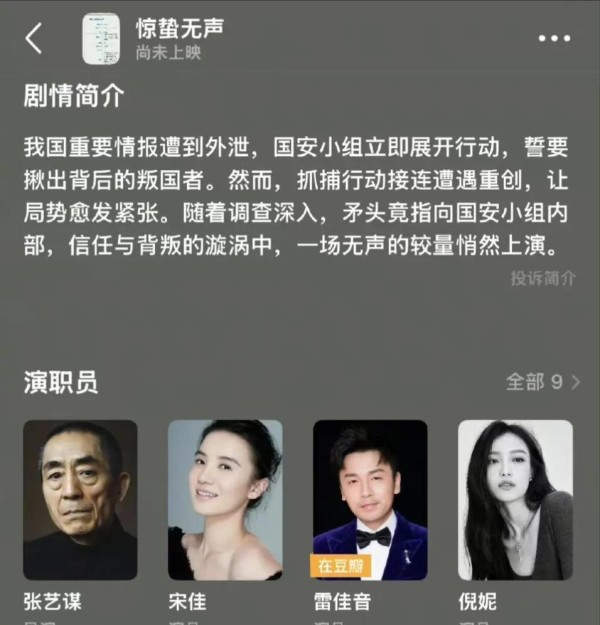The height and width of the screenshot is (625, 600).
Task: Open the three-dot overflow menu
Action: tap(553, 39)
